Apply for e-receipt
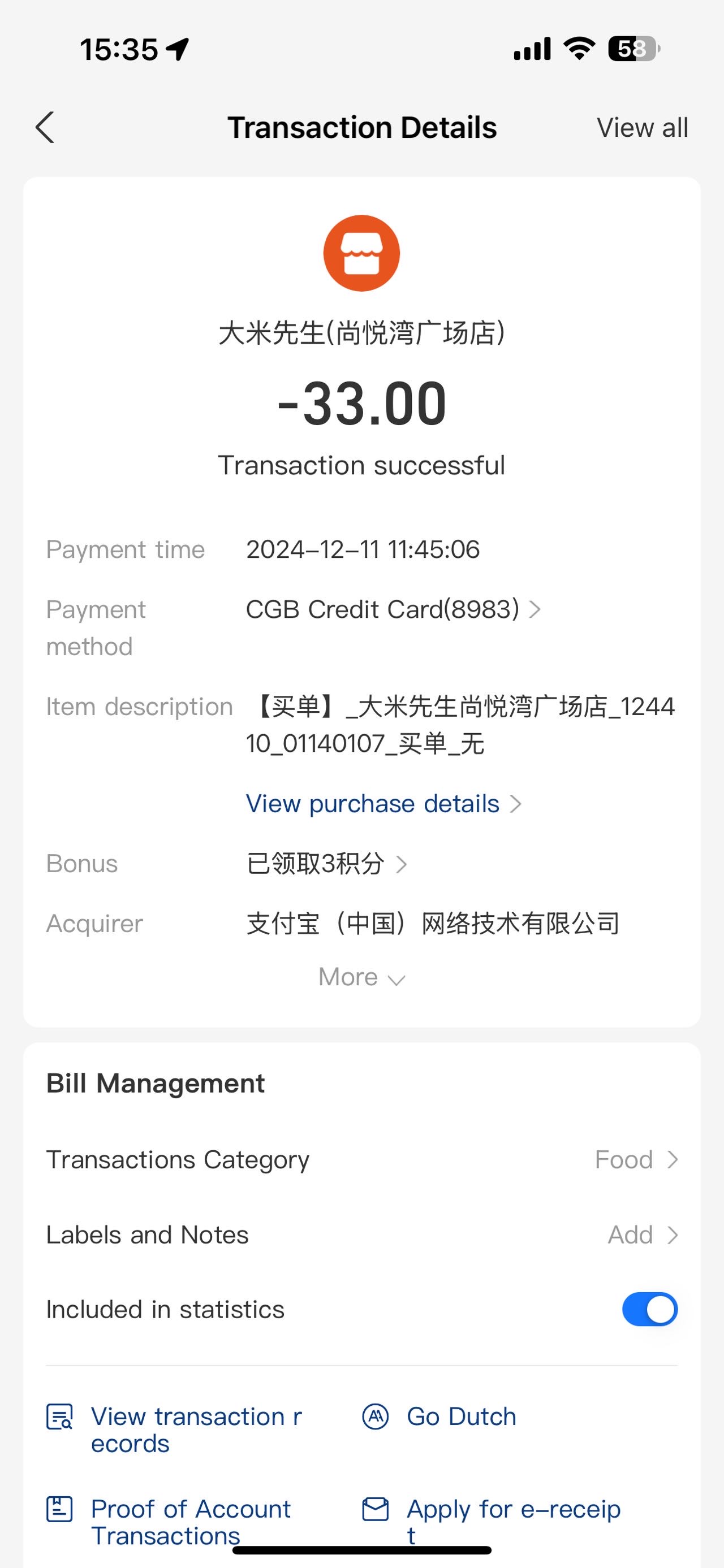Image resolution: width=724 pixels, height=1568 pixels. (x=492, y=1522)
